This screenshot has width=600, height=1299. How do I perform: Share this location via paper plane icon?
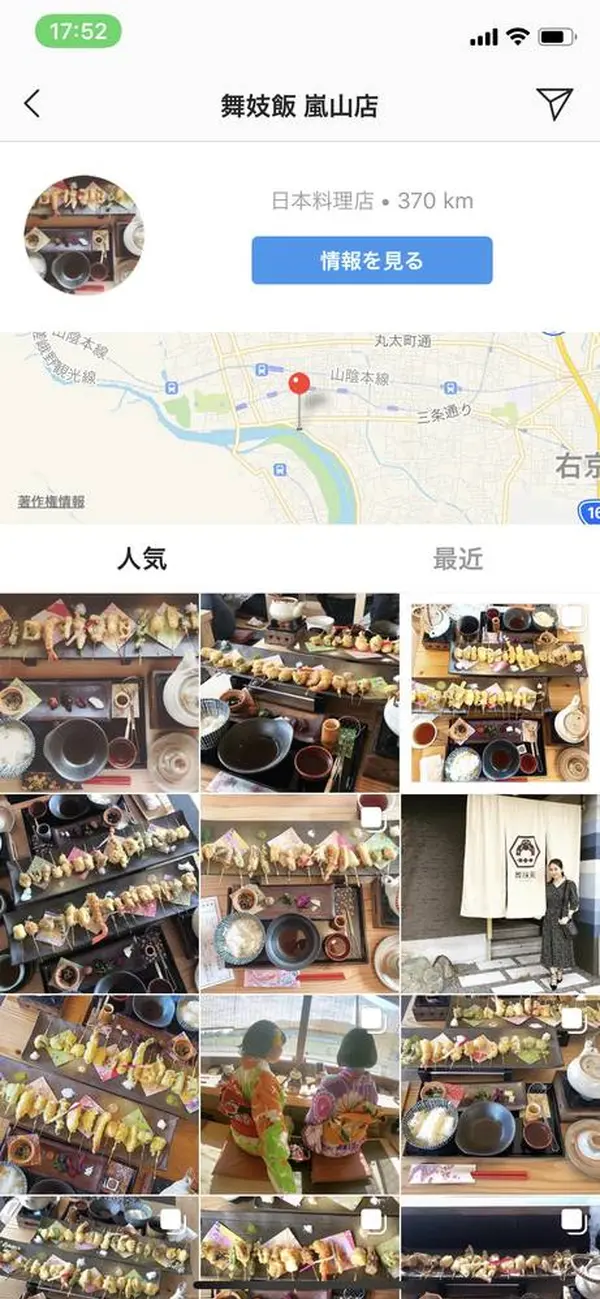554,103
